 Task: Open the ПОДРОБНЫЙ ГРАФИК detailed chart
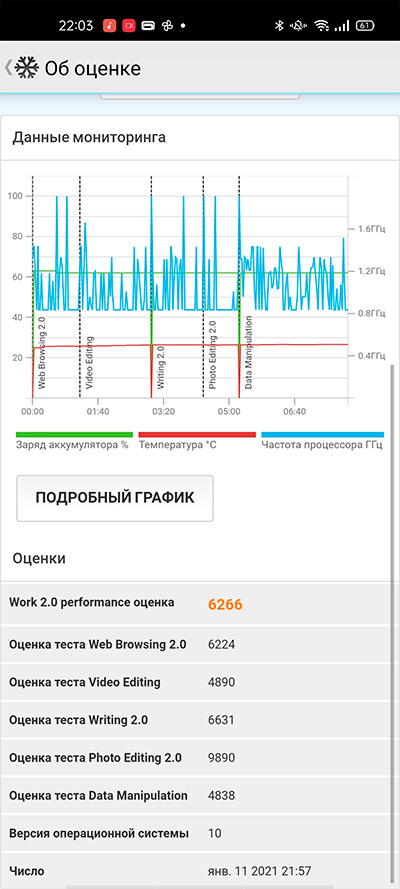click(115, 498)
